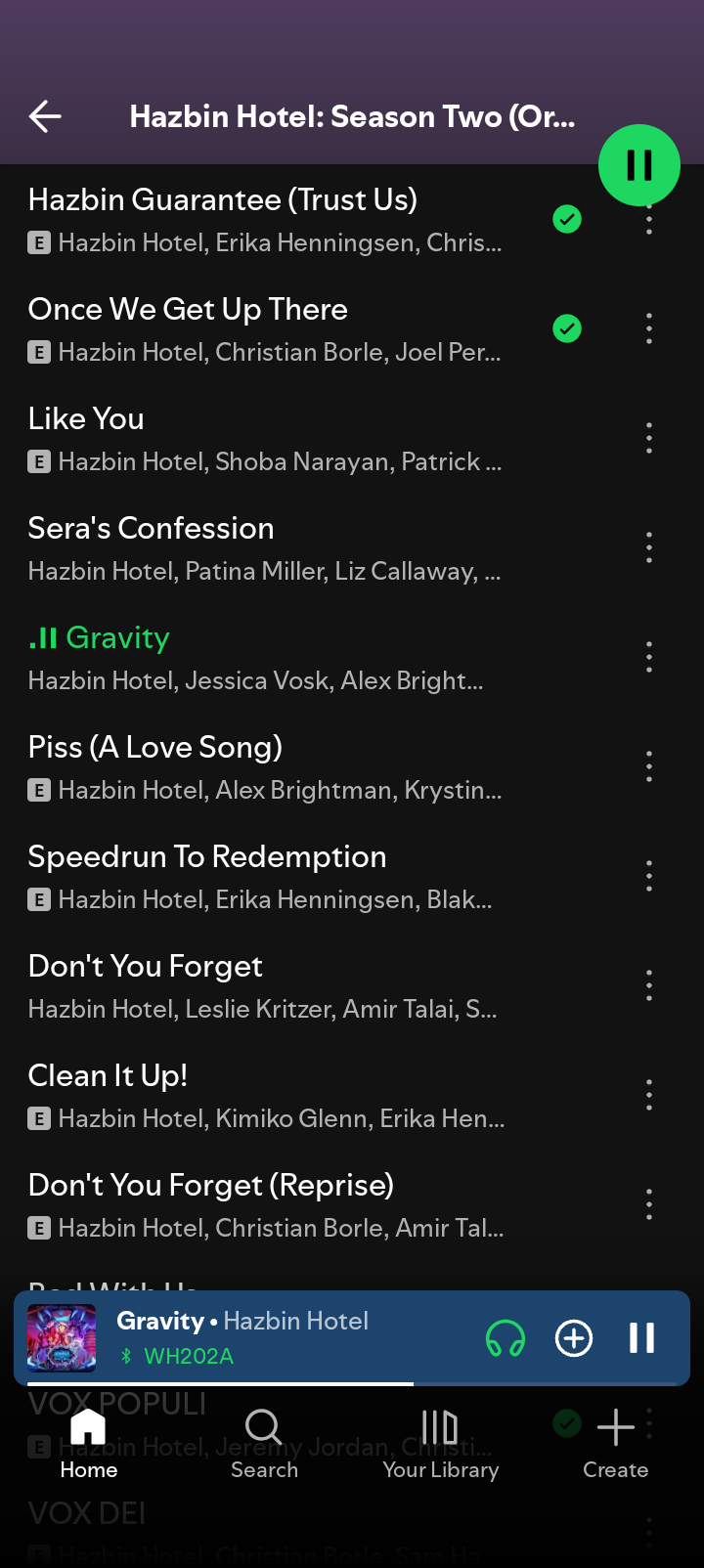
Task: Open options for Sera's Confession
Action: coord(649,547)
